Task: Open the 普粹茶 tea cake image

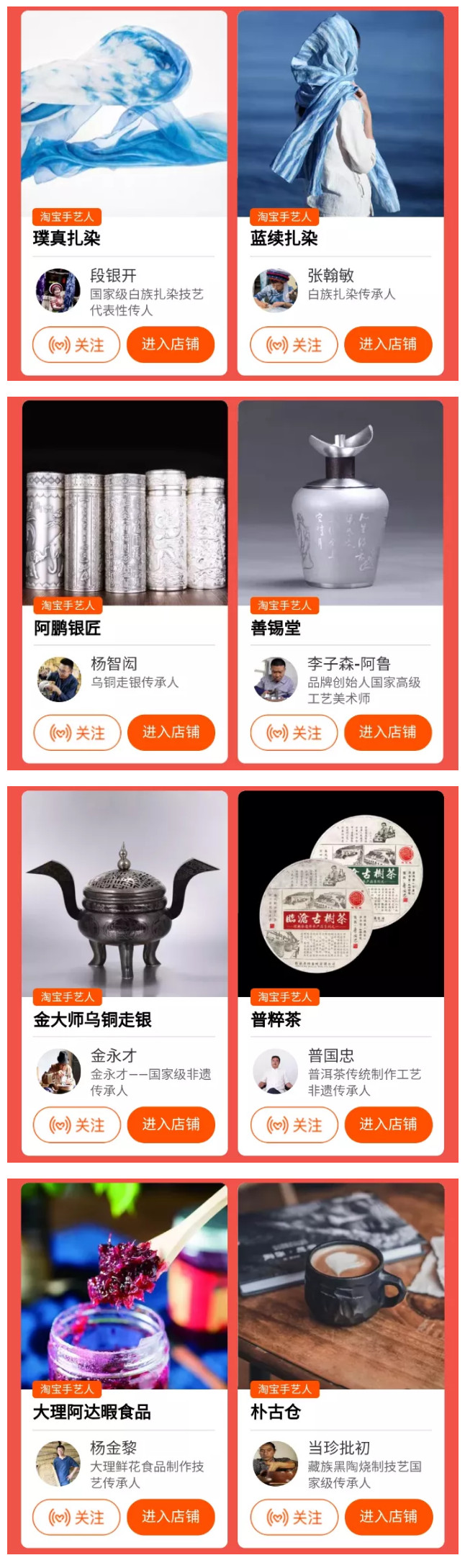Action: click(x=340, y=893)
